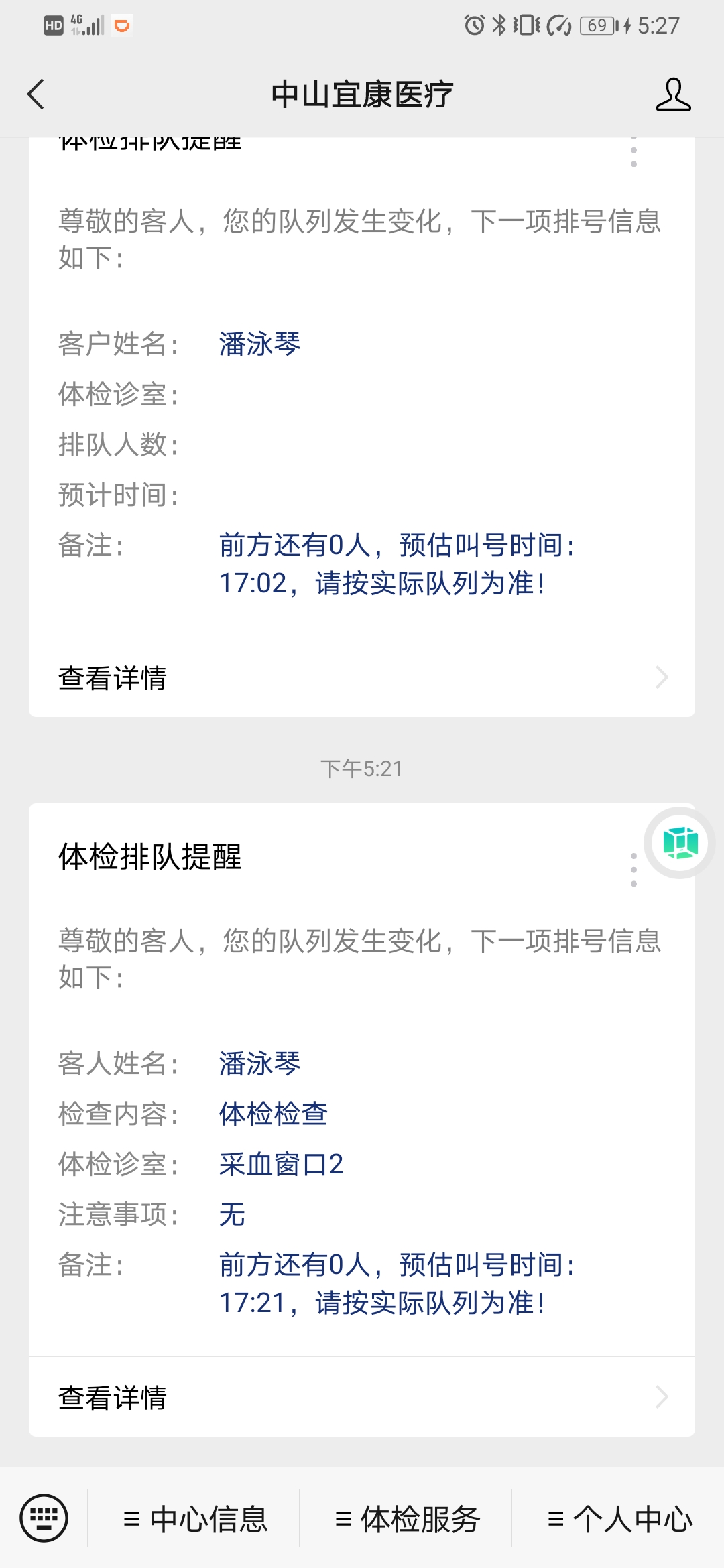Tap the floating green cube icon
The image size is (724, 1568).
(x=680, y=843)
